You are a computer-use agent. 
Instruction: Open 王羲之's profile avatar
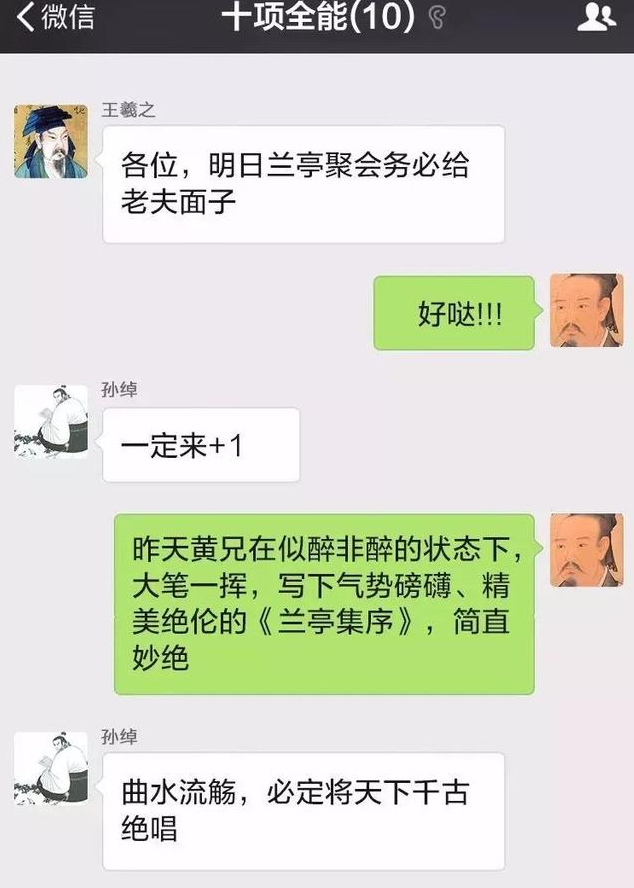tap(50, 141)
